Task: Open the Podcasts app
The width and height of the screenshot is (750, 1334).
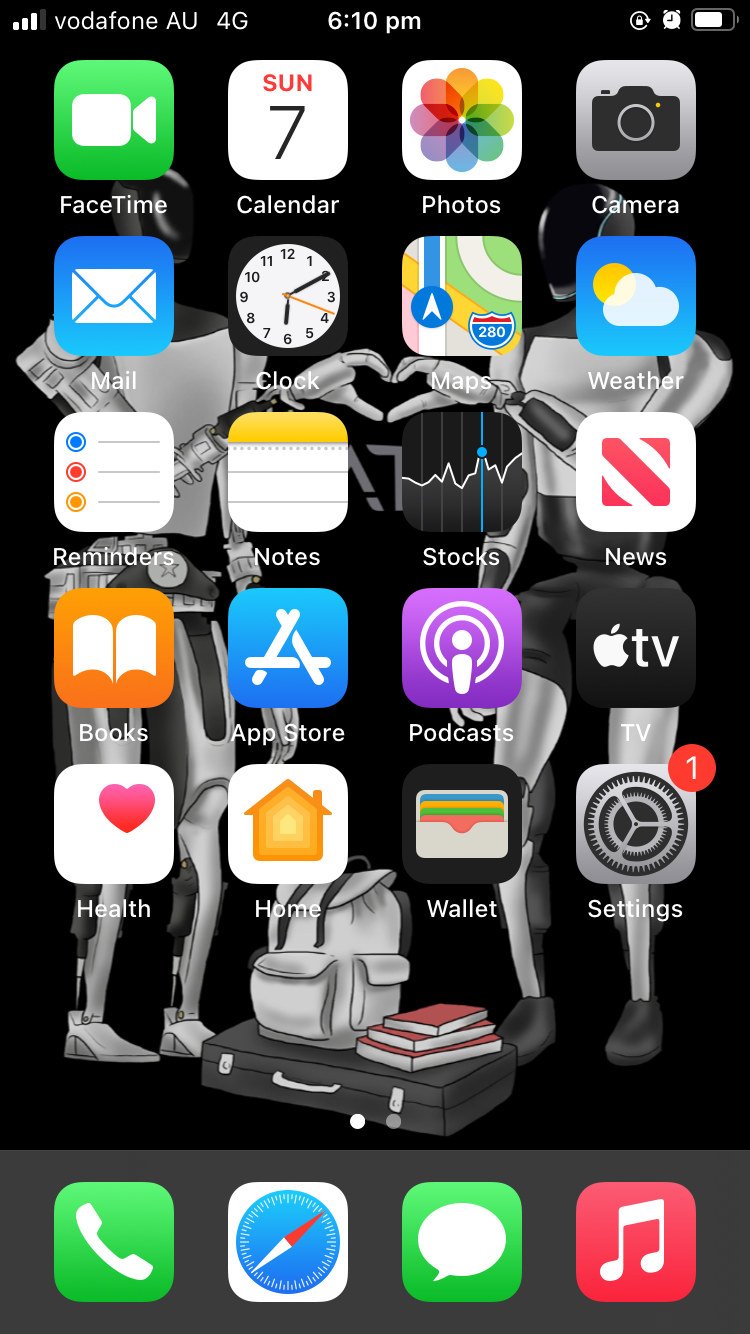Action: [x=462, y=648]
